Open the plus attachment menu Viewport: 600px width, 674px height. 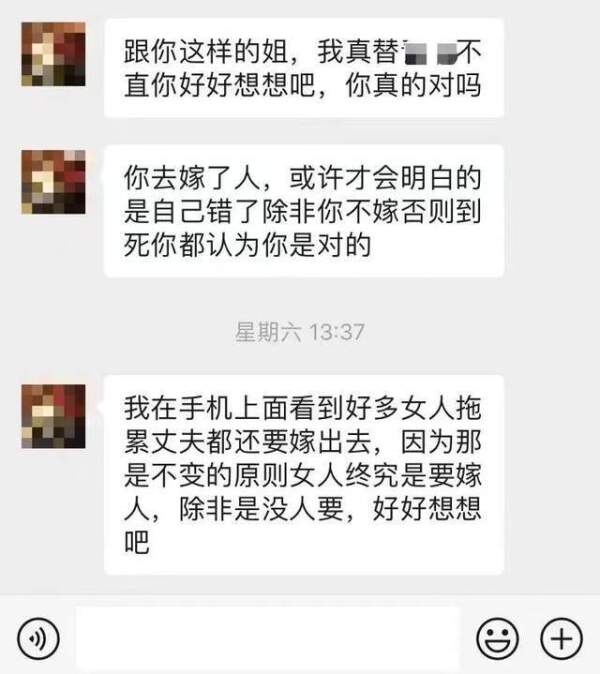pos(560,636)
